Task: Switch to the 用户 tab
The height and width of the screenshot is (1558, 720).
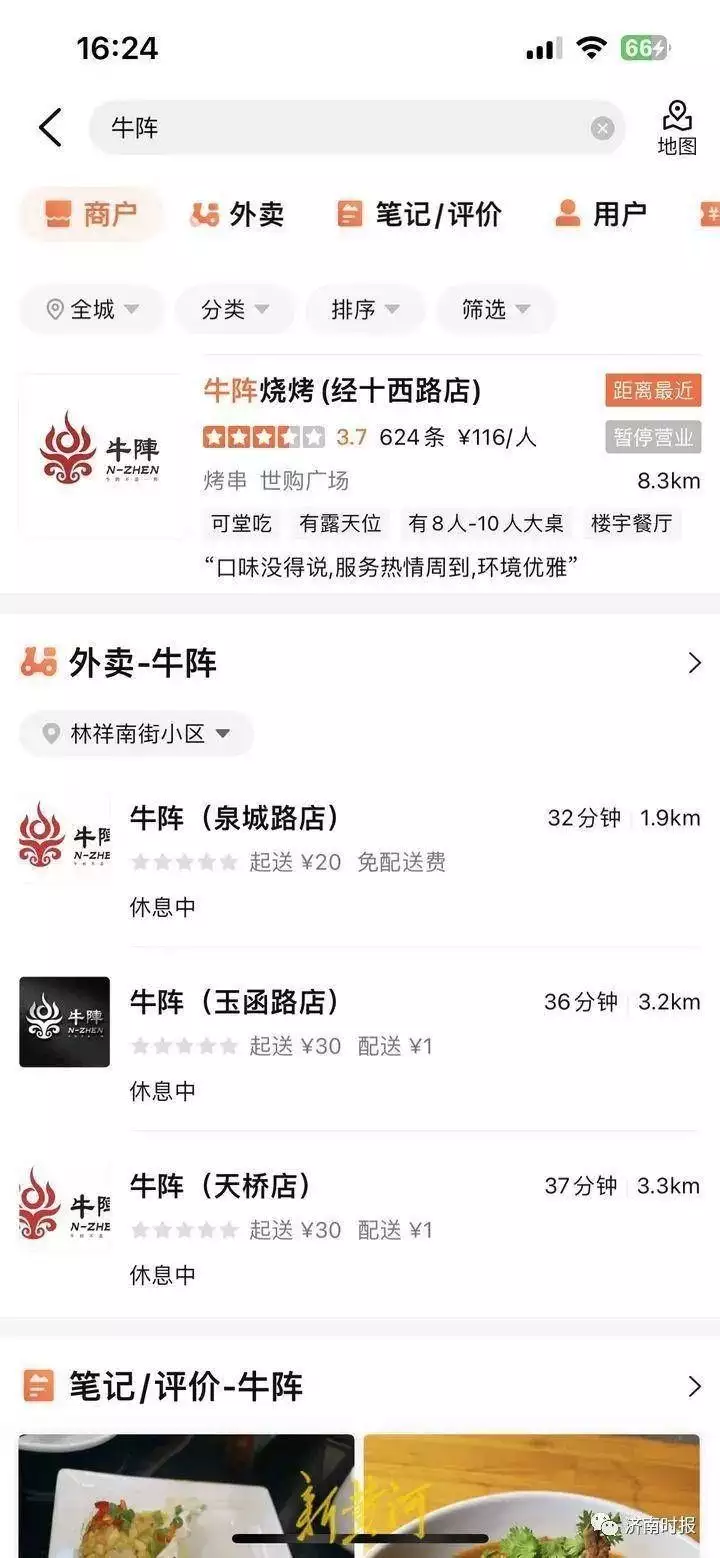Action: tap(601, 214)
